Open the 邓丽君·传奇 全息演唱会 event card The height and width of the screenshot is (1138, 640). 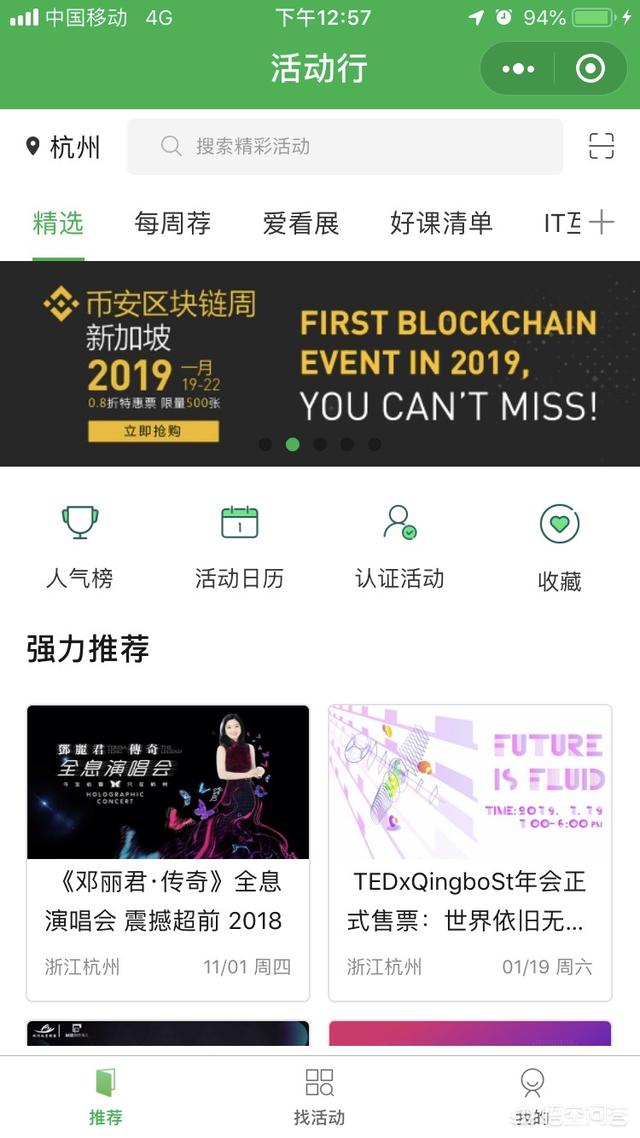168,852
